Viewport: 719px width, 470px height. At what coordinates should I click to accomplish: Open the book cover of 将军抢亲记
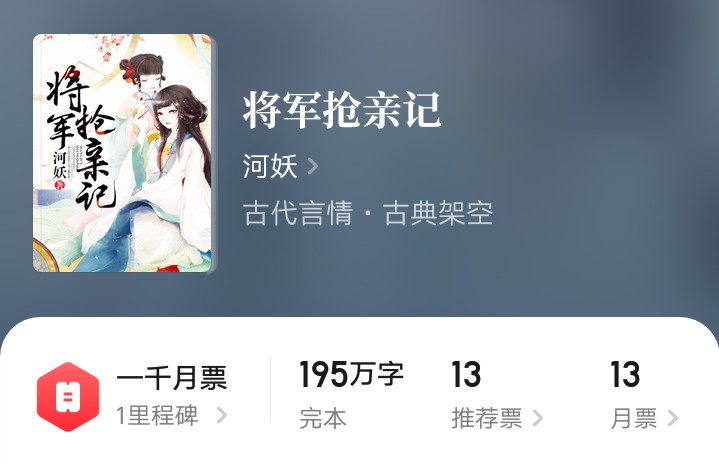(124, 153)
